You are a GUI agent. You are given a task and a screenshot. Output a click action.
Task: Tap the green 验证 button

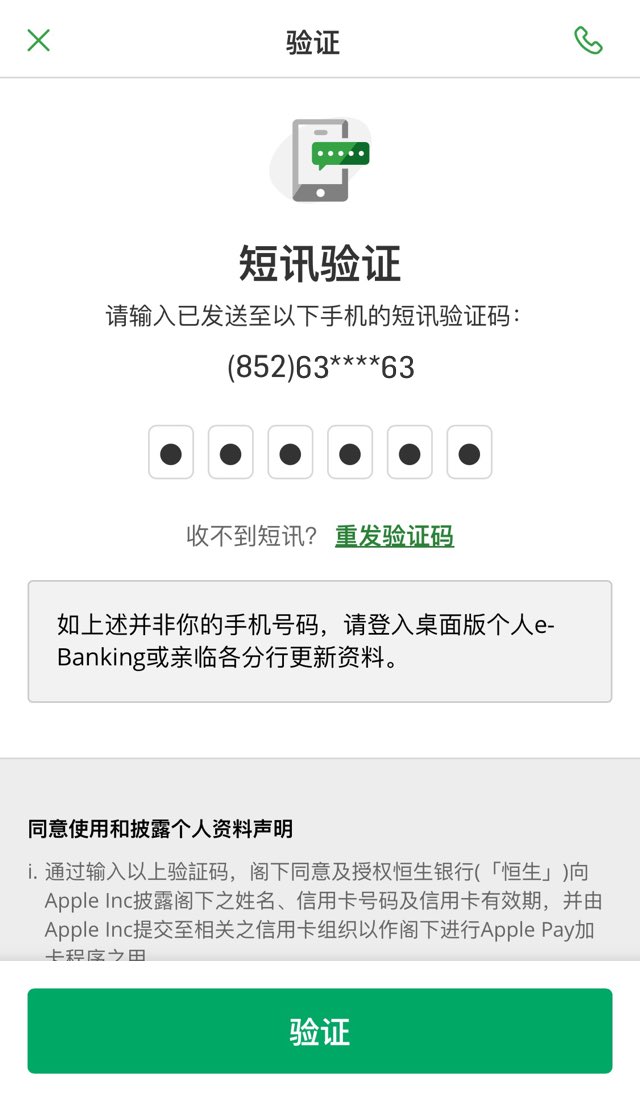coord(320,1031)
